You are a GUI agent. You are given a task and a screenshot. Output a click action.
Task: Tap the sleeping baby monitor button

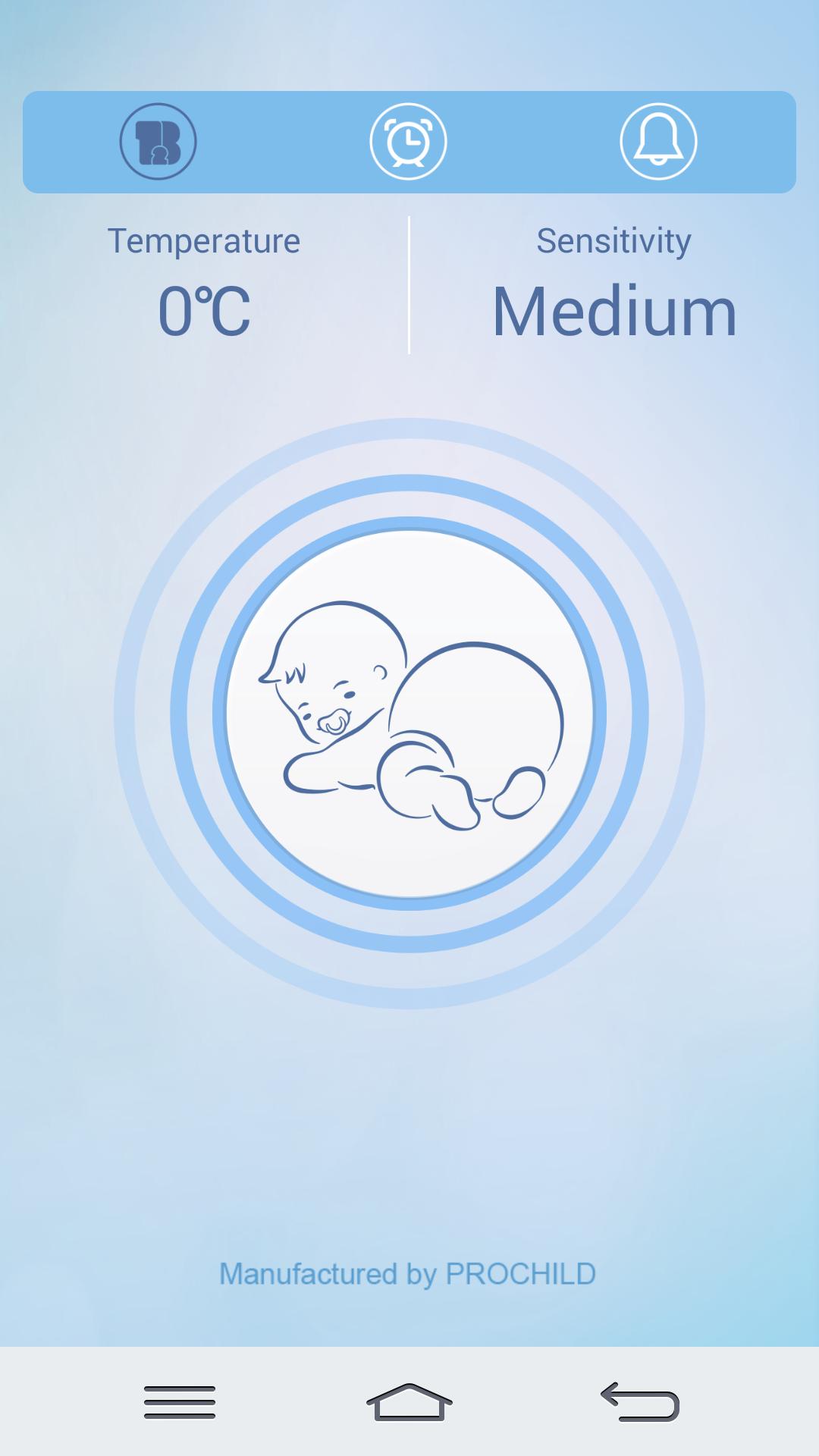coord(409,714)
